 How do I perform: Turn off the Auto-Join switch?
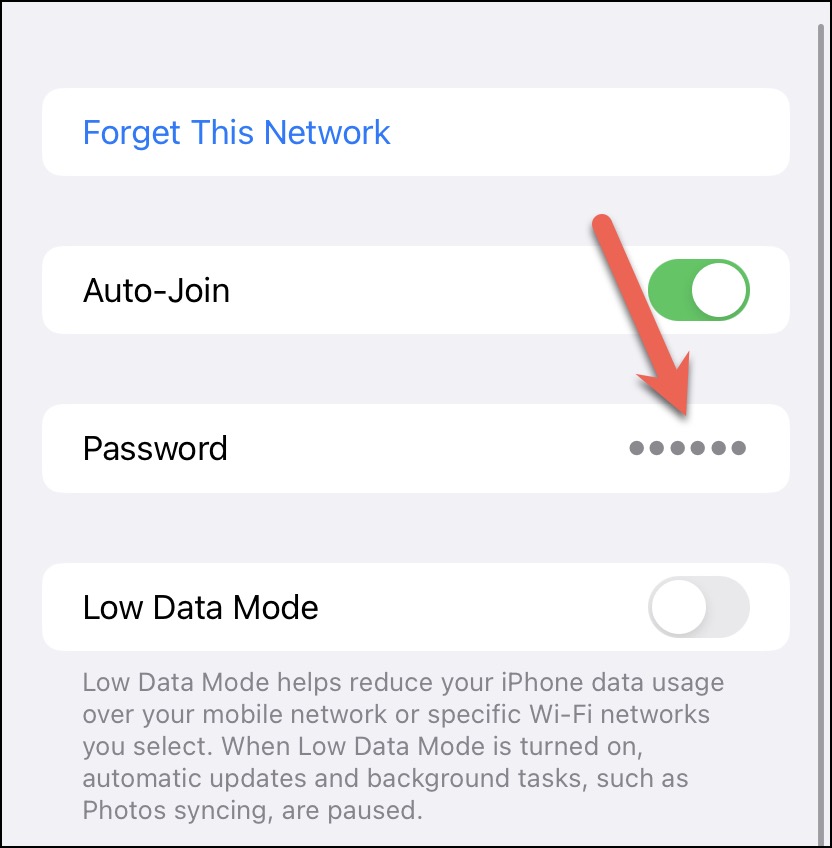698,290
